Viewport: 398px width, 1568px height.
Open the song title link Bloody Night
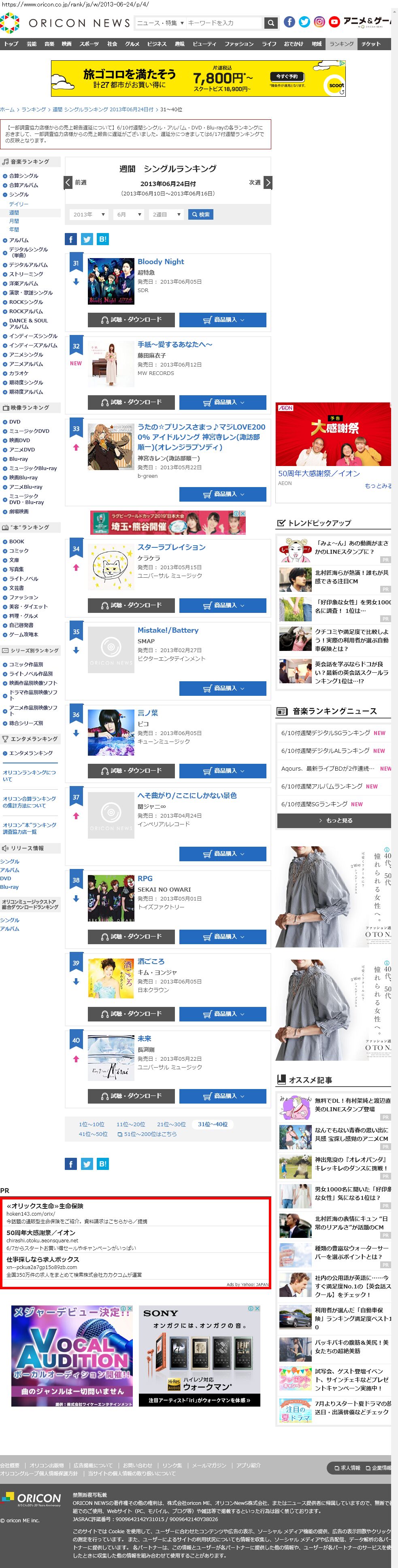(160, 262)
